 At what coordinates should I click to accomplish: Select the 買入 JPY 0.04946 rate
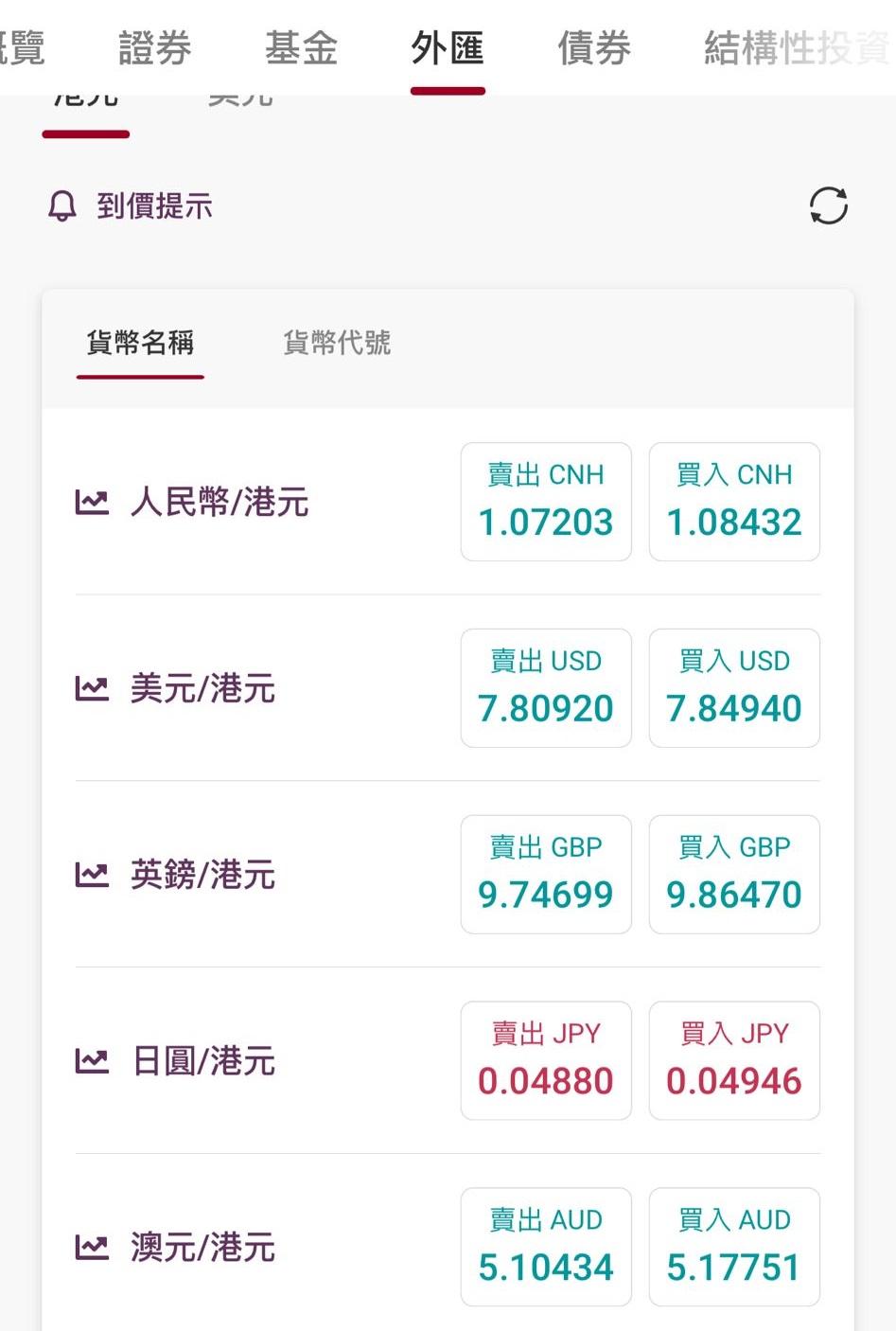tap(734, 1060)
